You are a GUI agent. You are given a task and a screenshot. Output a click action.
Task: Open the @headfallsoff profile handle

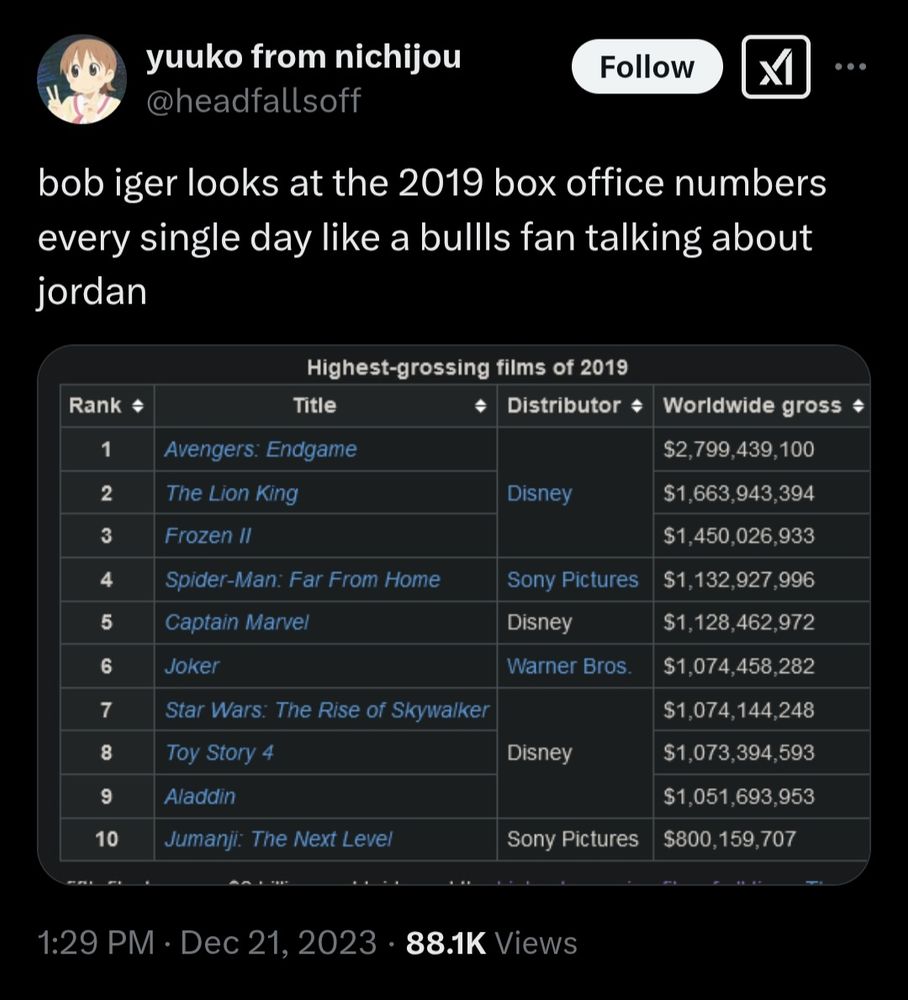pyautogui.click(x=253, y=101)
